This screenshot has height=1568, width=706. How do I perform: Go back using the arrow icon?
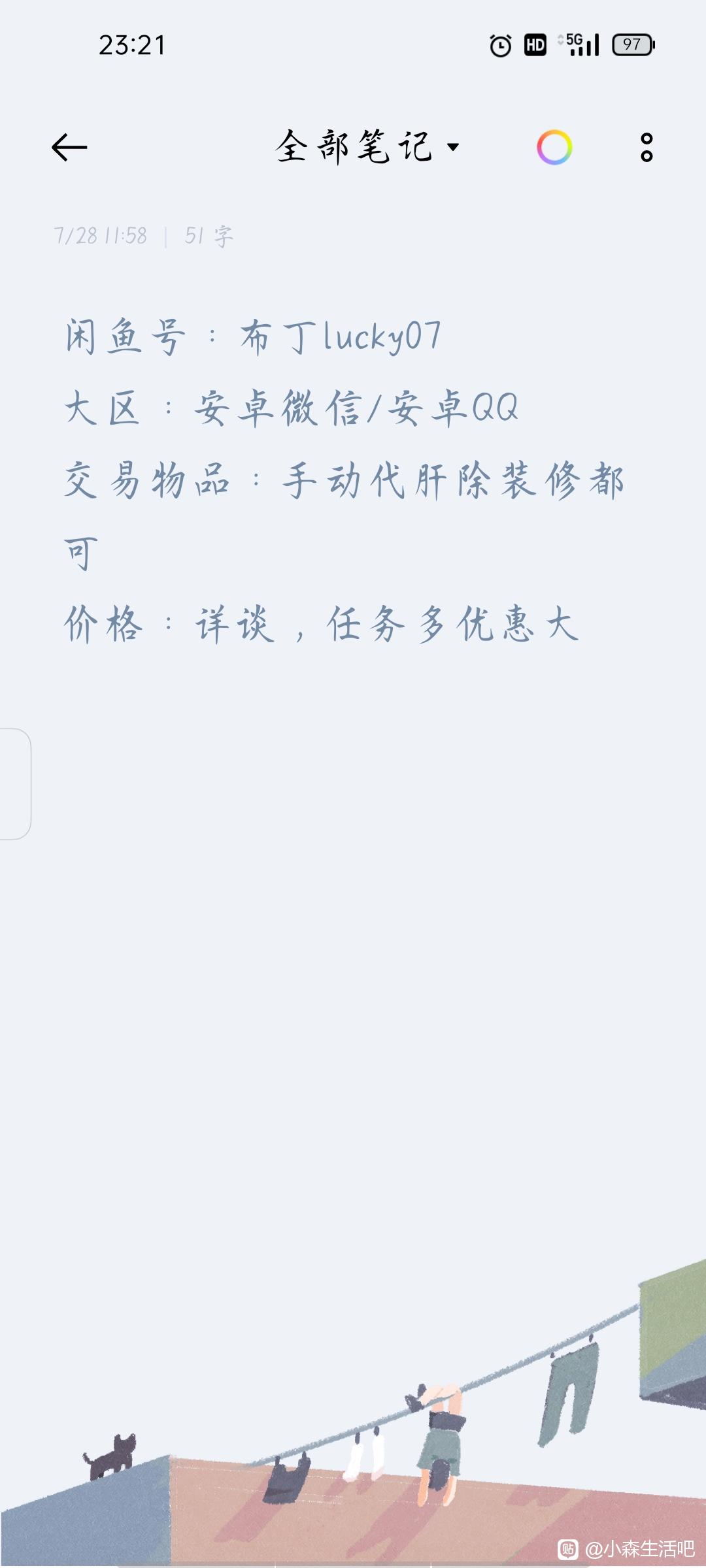tap(69, 147)
